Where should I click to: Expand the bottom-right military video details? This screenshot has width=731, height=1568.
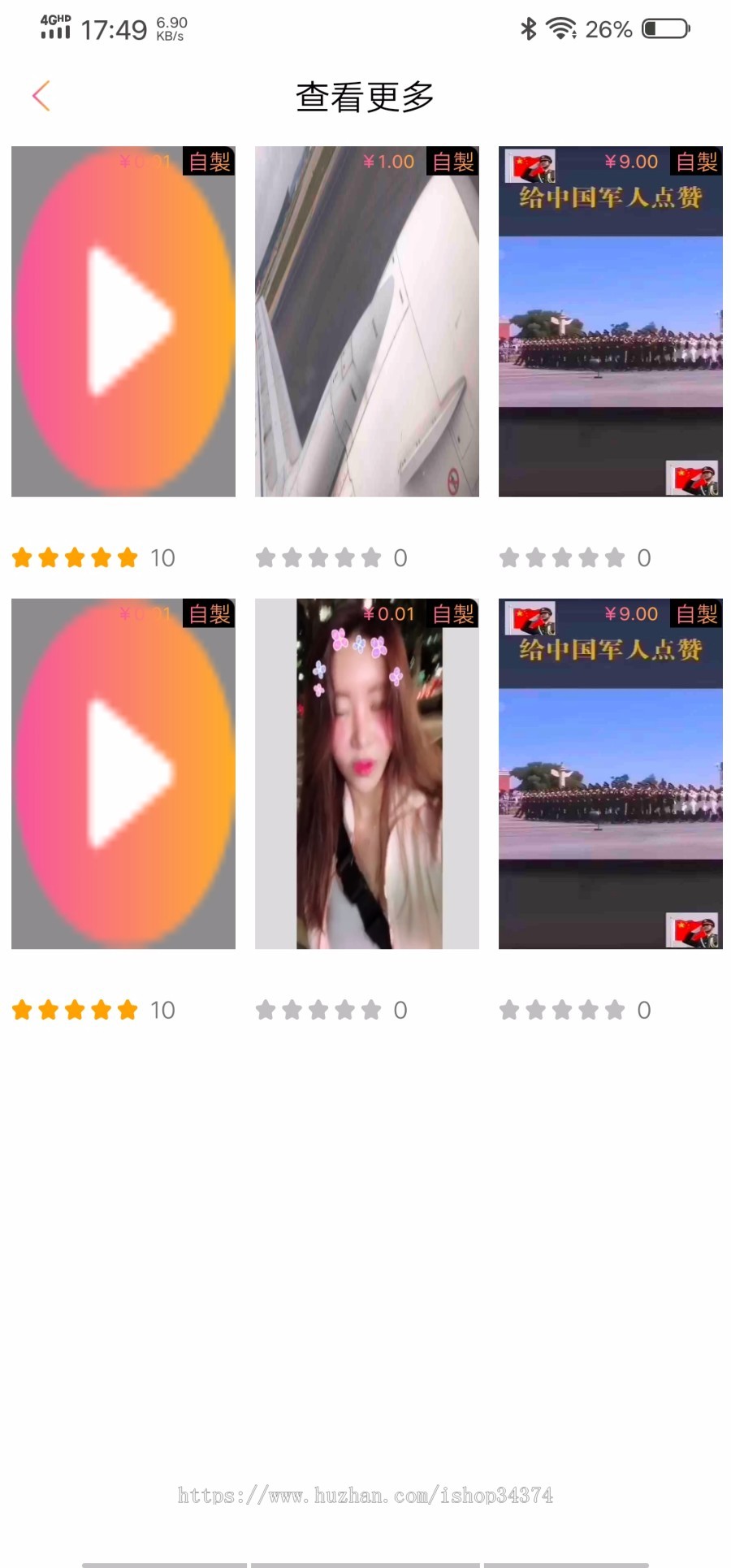pyautogui.click(x=608, y=772)
